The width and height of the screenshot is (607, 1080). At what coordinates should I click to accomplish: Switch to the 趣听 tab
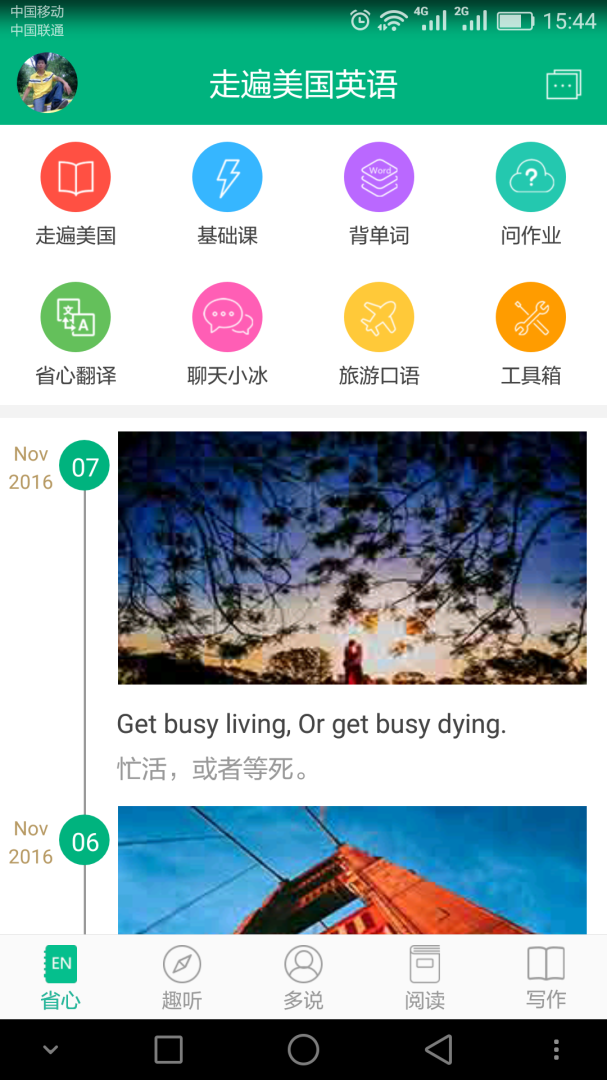pos(182,977)
